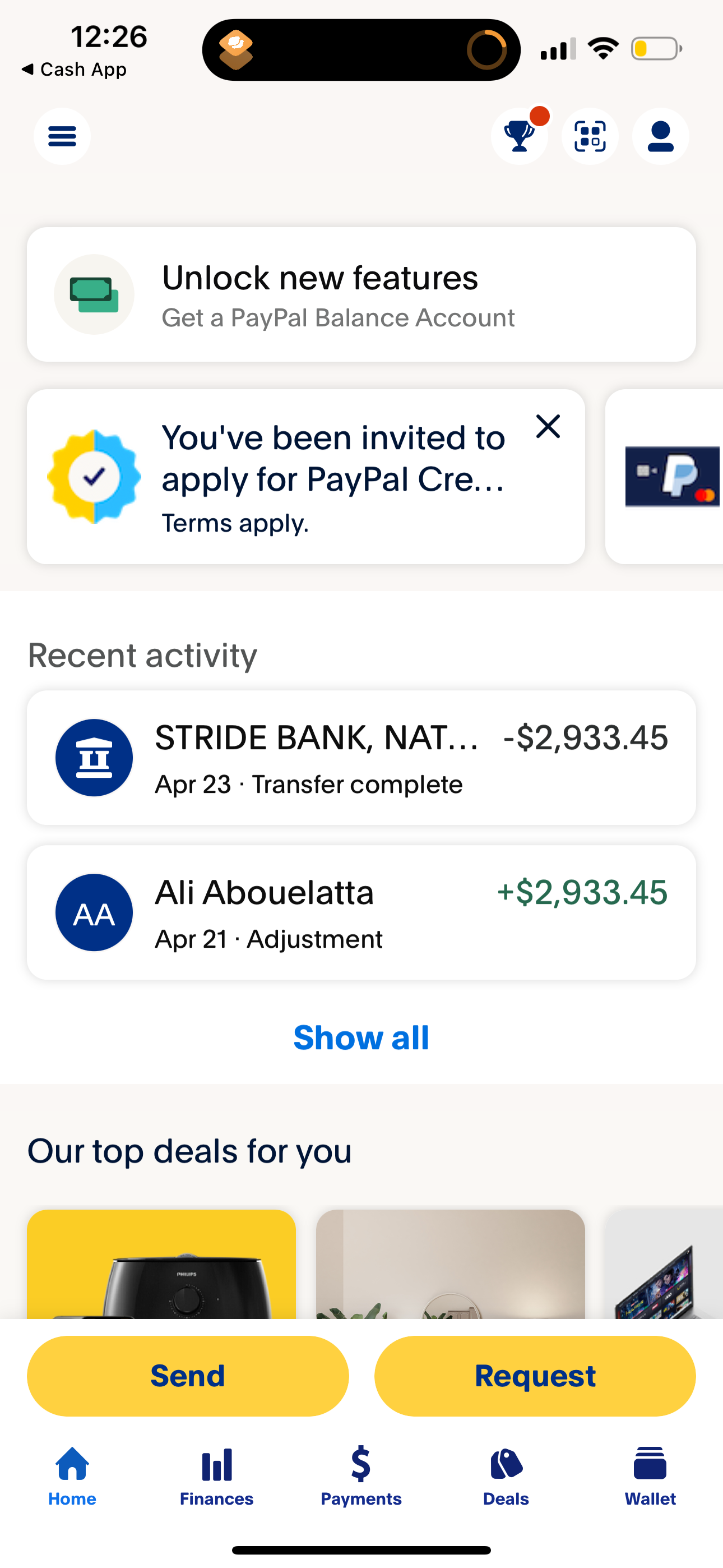723x1568 pixels.
Task: Tap Ali Abouelatta's AA avatar
Action: 94,912
